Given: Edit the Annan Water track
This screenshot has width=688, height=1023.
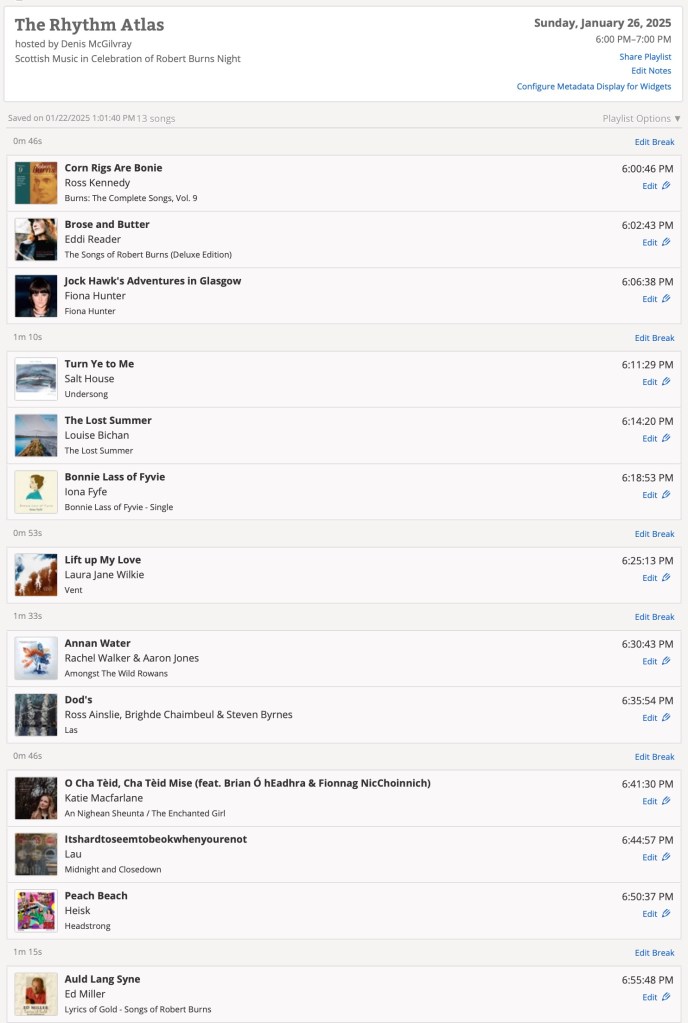Looking at the screenshot, I should pos(655,661).
